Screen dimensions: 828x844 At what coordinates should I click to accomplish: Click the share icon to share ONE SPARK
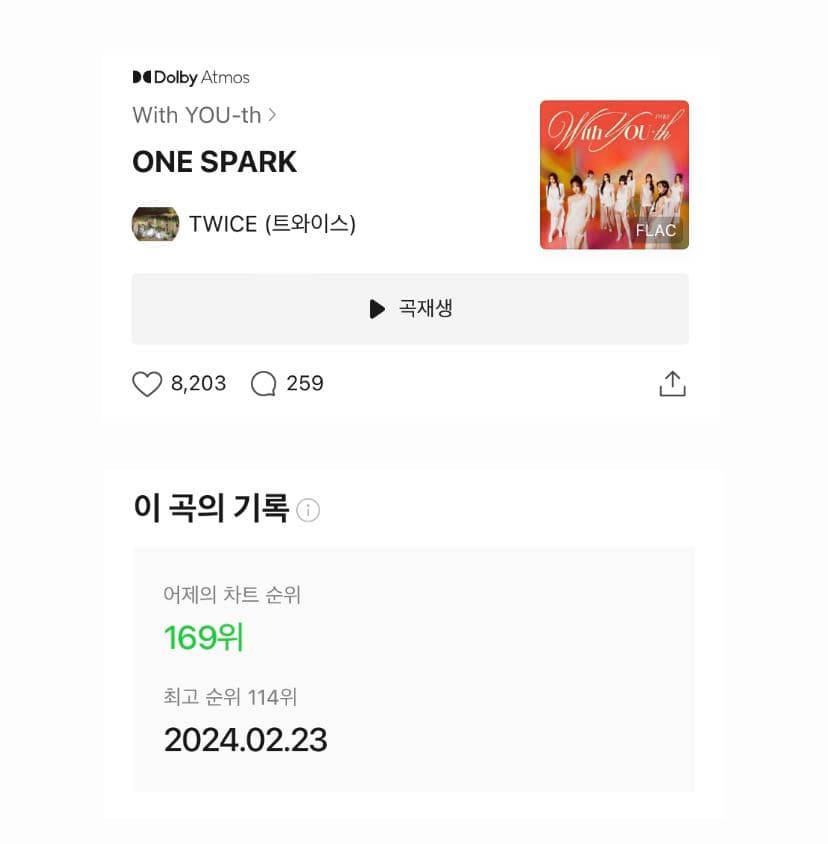point(672,383)
